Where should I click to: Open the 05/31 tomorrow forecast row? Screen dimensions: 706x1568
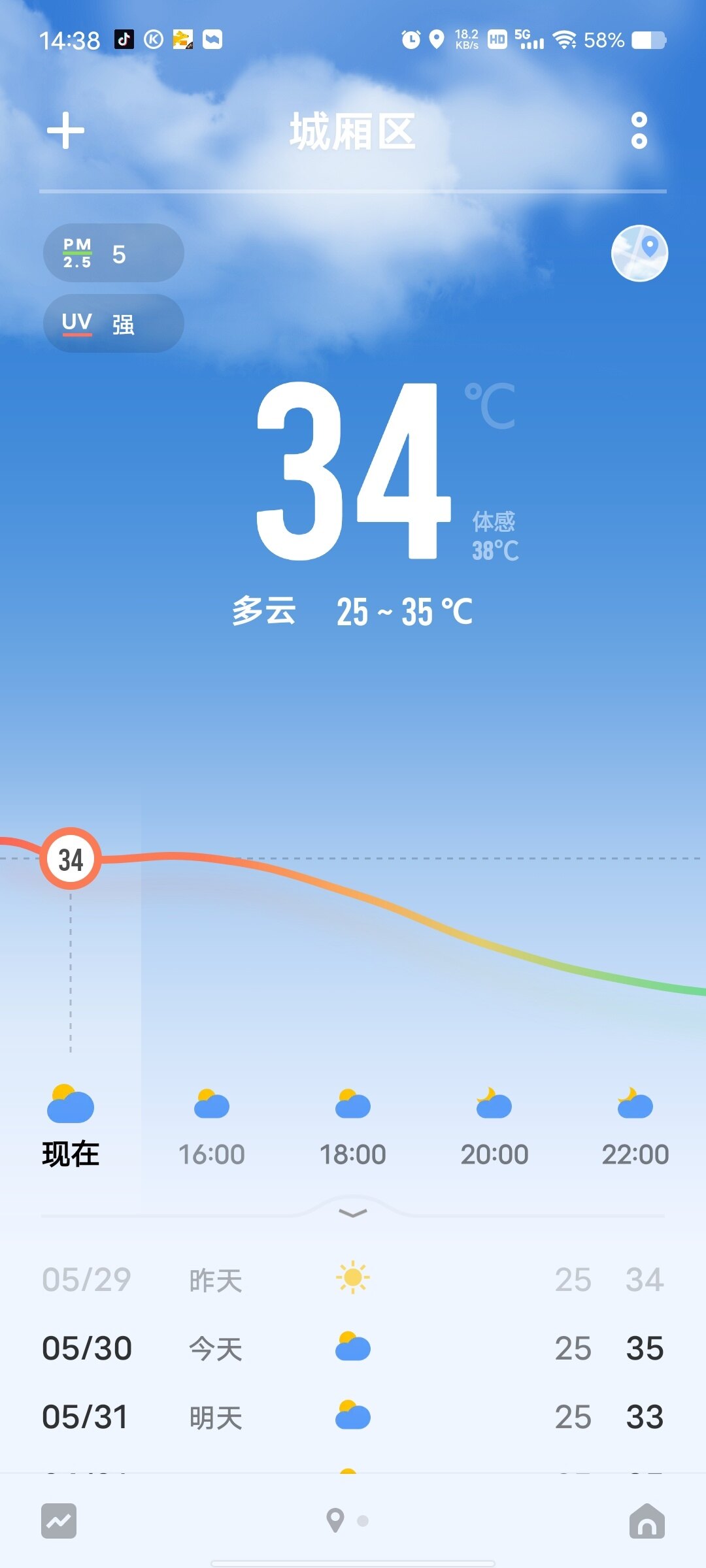click(353, 1417)
